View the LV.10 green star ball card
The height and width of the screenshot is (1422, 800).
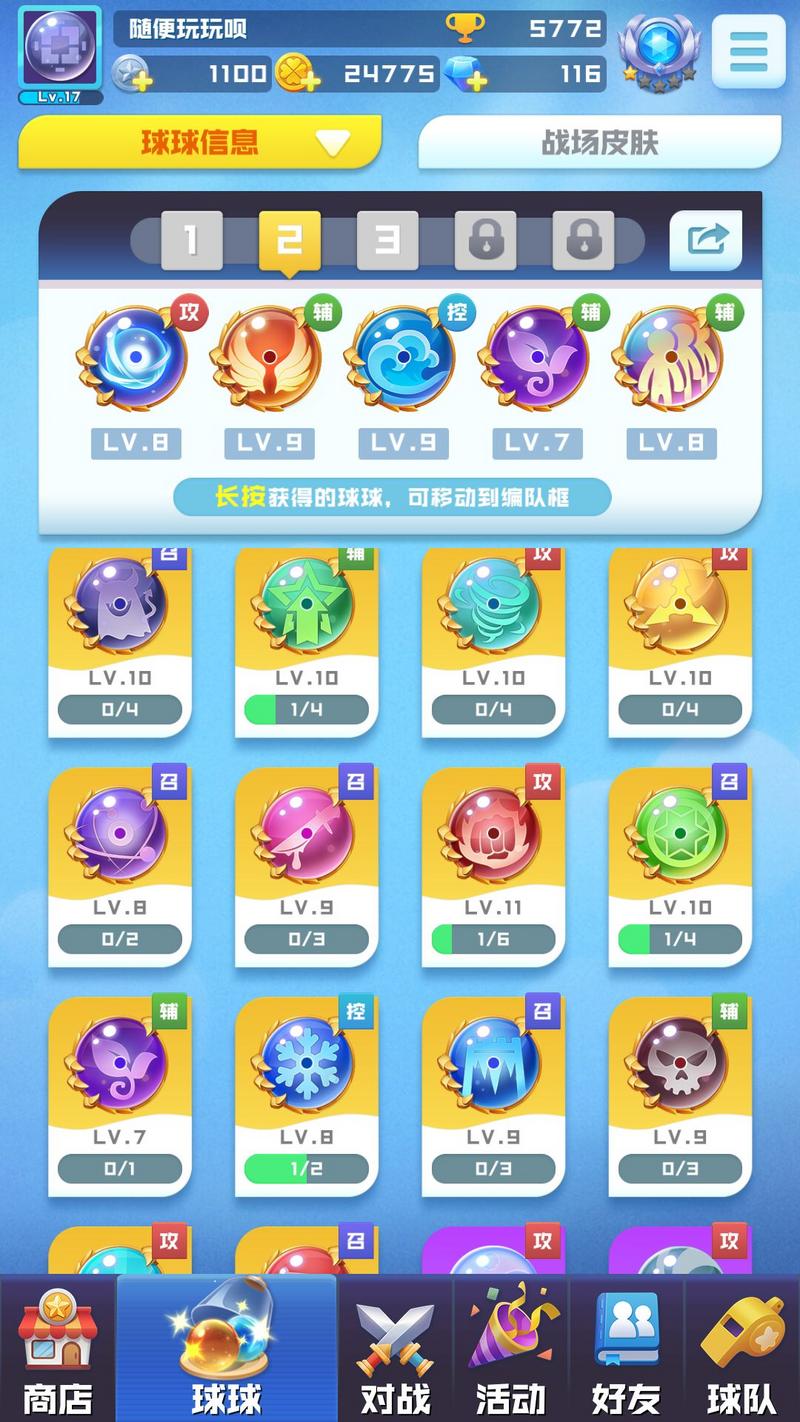click(x=306, y=640)
